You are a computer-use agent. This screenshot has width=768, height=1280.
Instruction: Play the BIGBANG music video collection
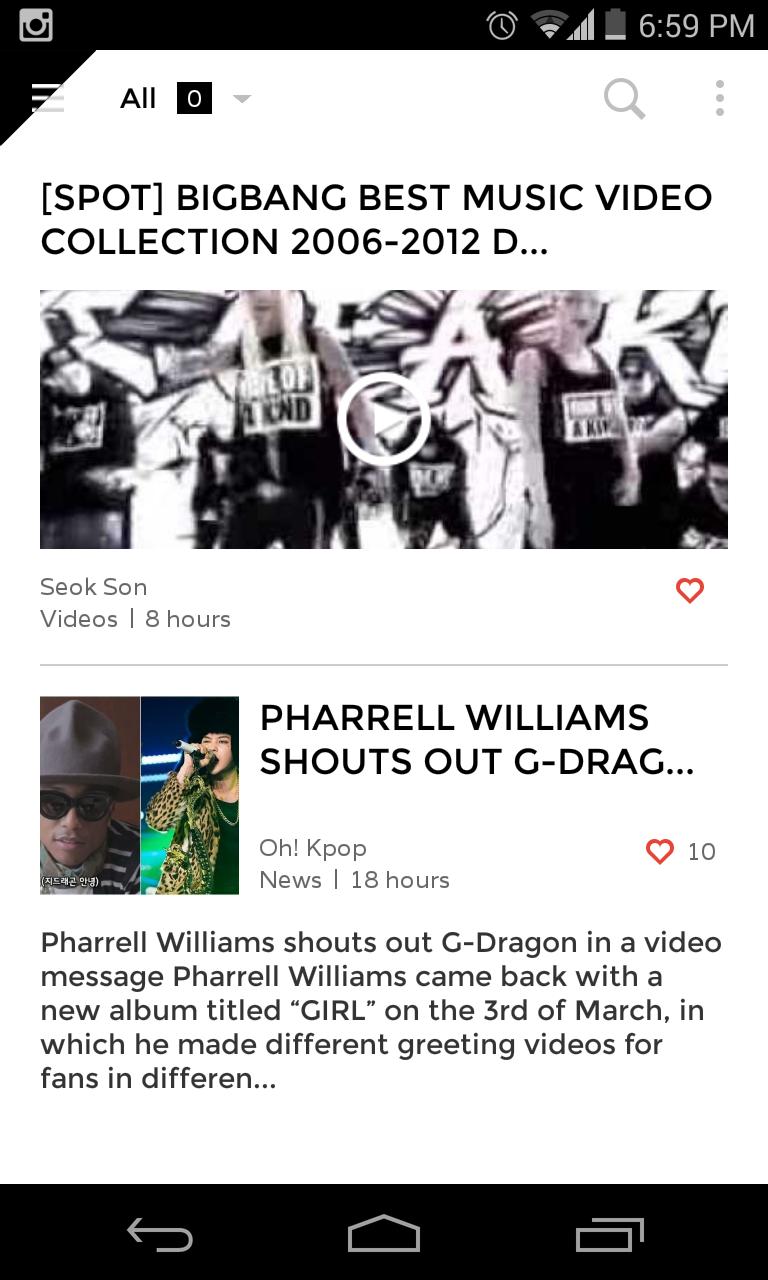384,420
